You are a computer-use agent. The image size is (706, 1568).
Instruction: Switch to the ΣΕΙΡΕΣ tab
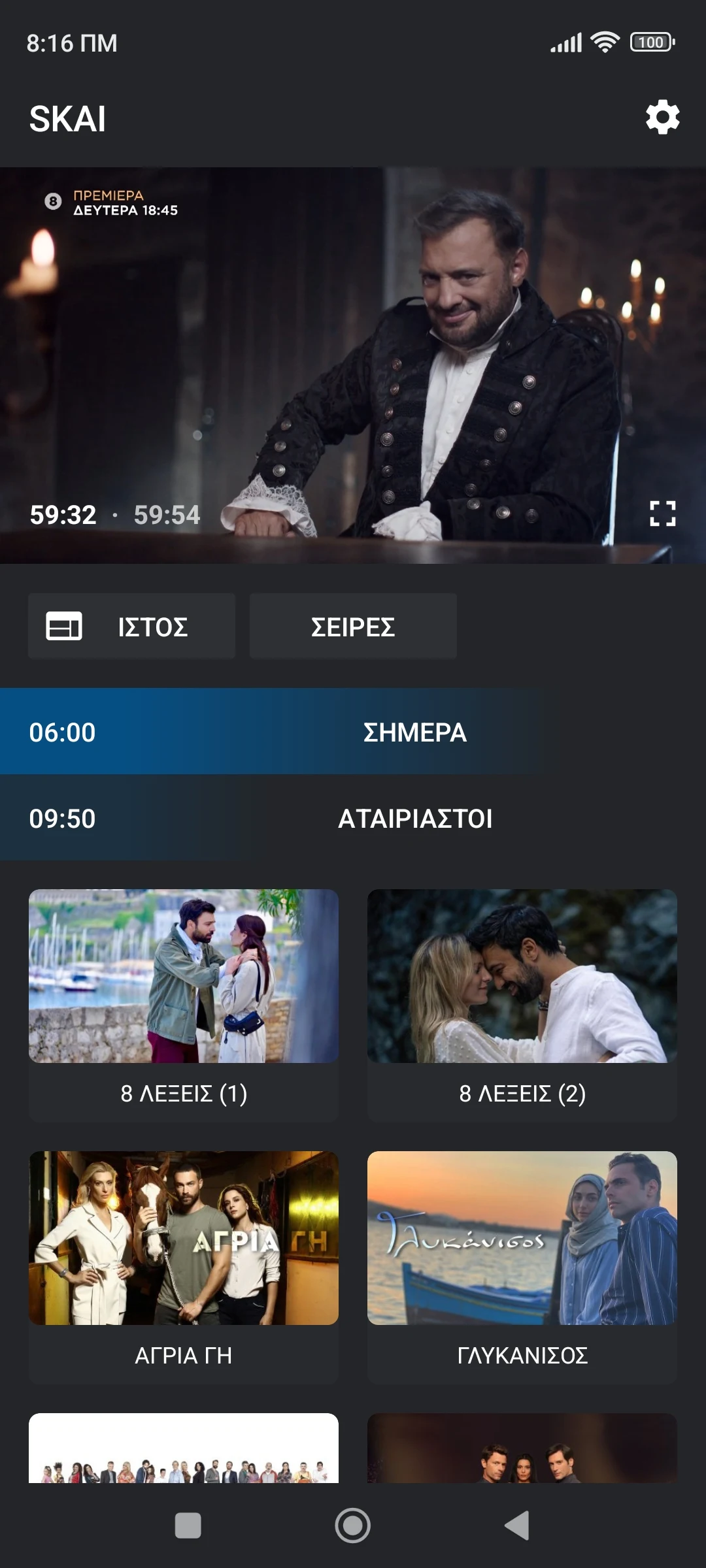pyautogui.click(x=352, y=625)
